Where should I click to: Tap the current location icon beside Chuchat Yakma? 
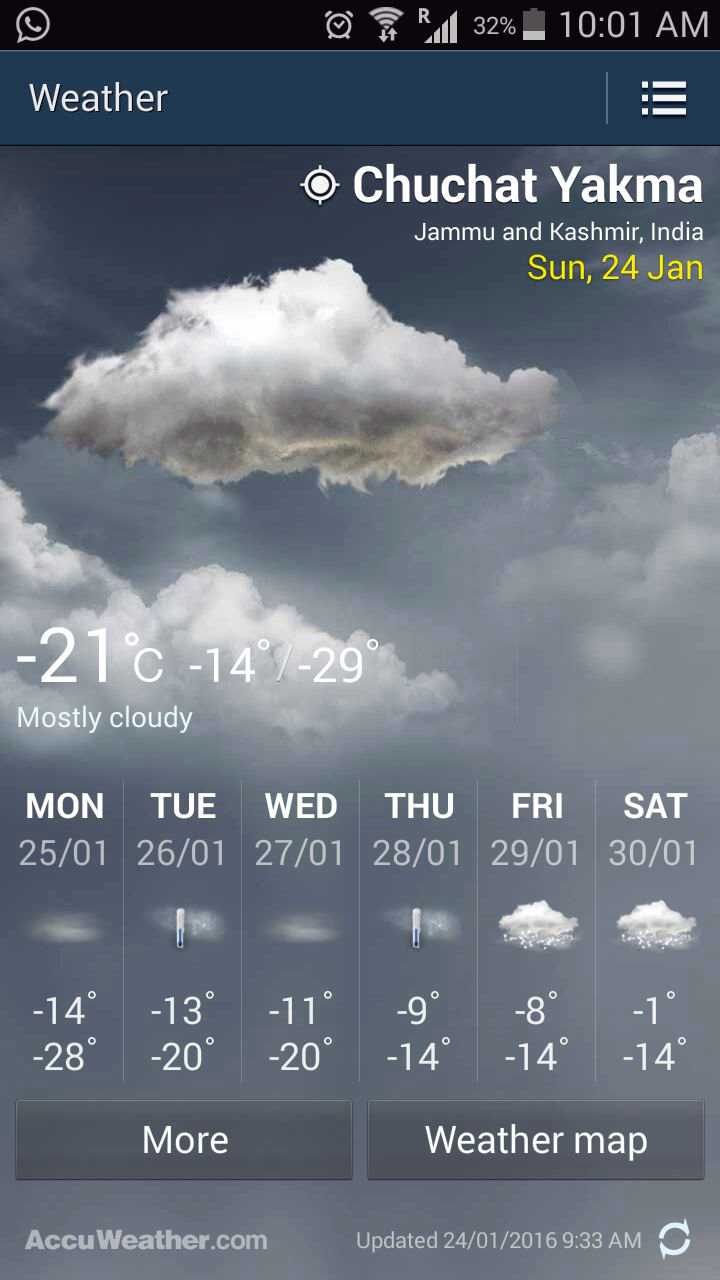coord(319,186)
